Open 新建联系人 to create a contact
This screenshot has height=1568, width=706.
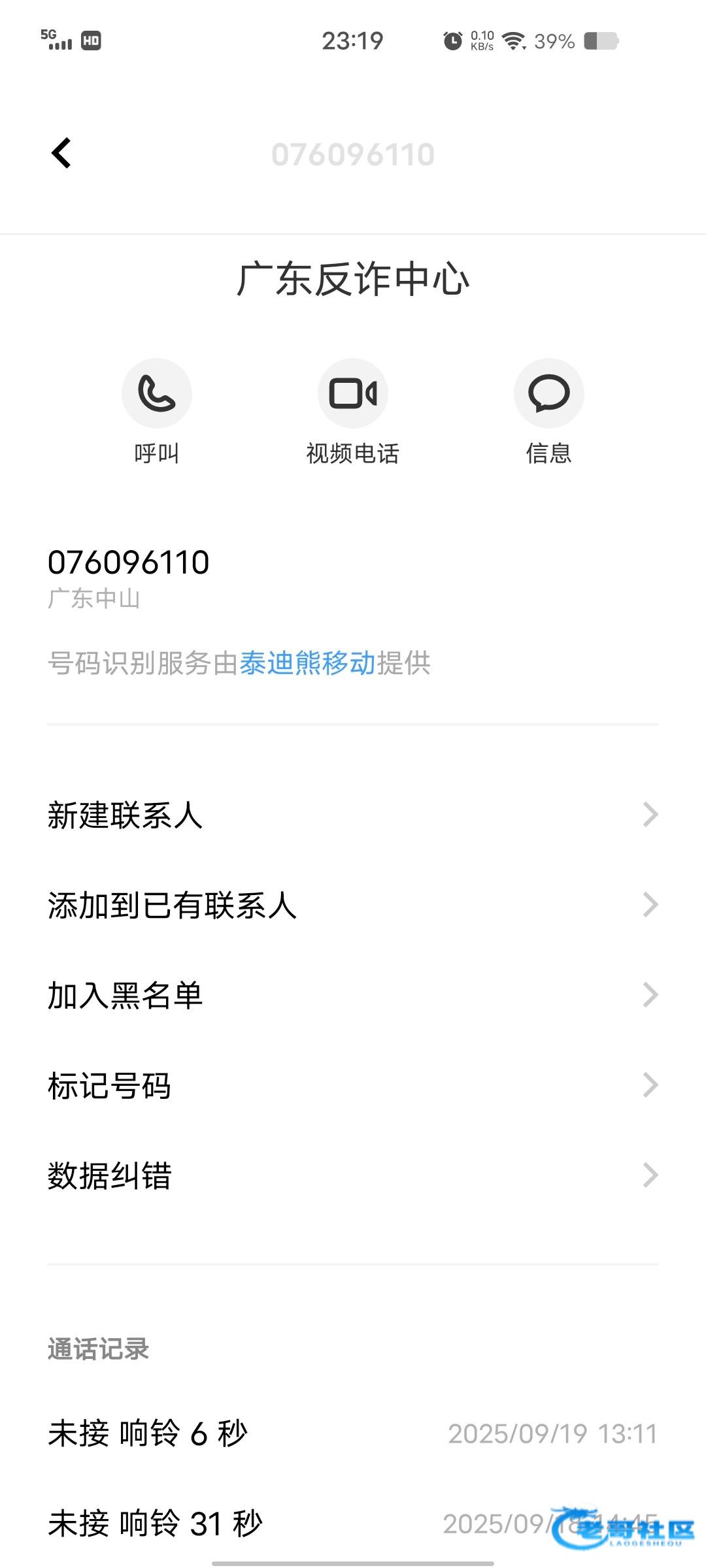(353, 815)
